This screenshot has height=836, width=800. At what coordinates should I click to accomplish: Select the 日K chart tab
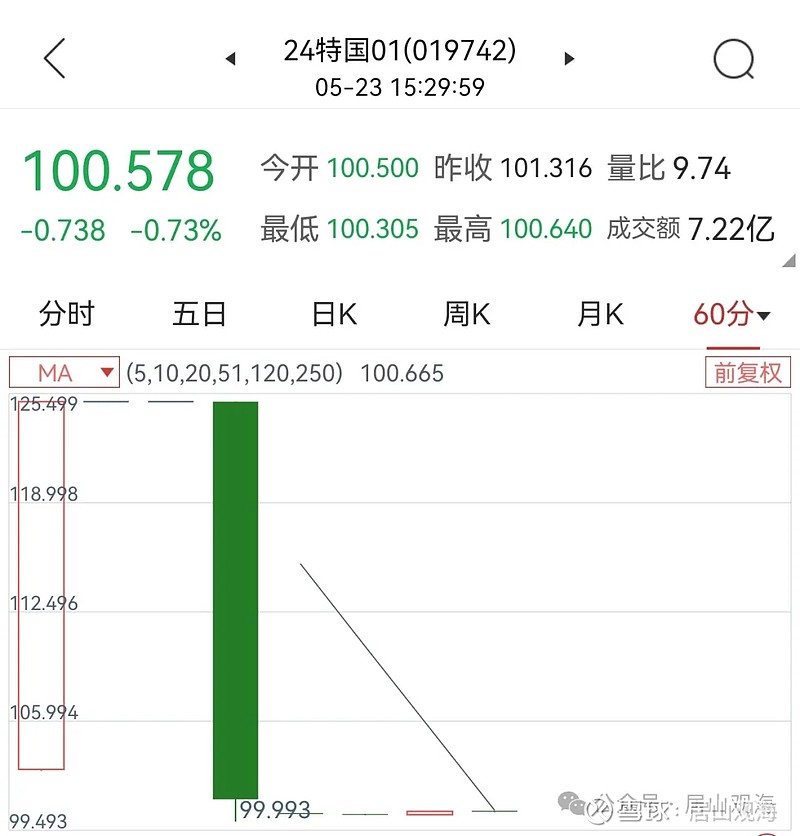click(334, 315)
